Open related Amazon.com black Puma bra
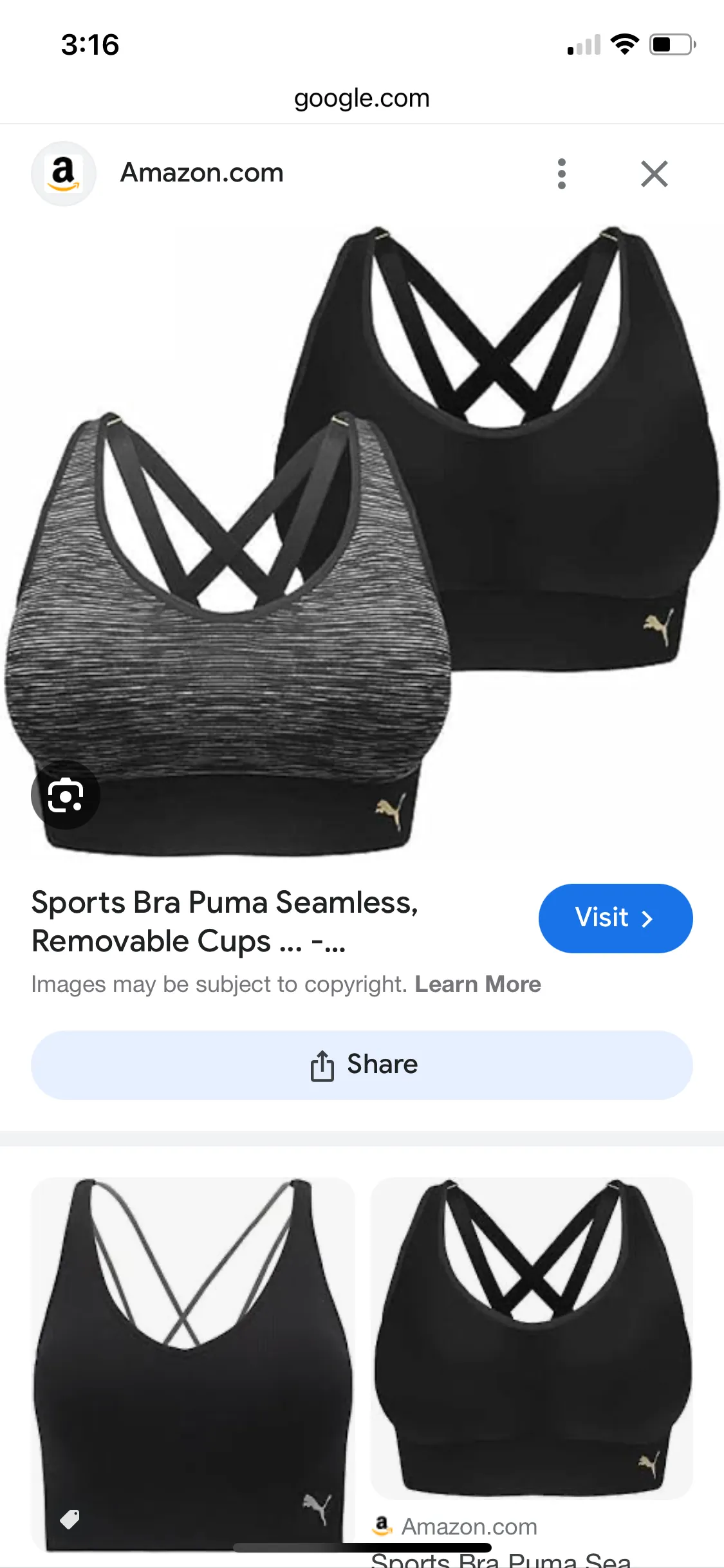This screenshot has height=1568, width=724. click(x=532, y=1339)
